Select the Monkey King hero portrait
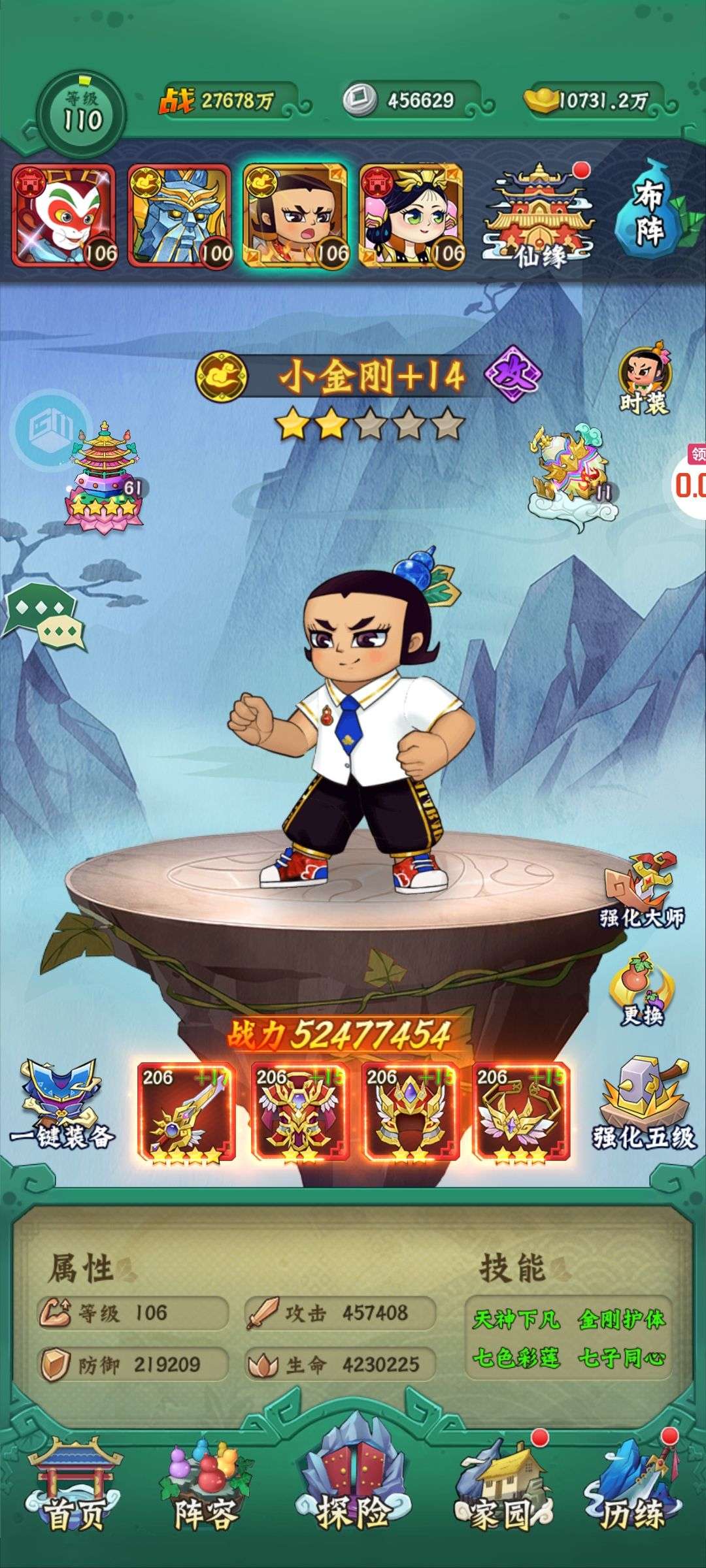This screenshot has width=706, height=1568. (64, 216)
